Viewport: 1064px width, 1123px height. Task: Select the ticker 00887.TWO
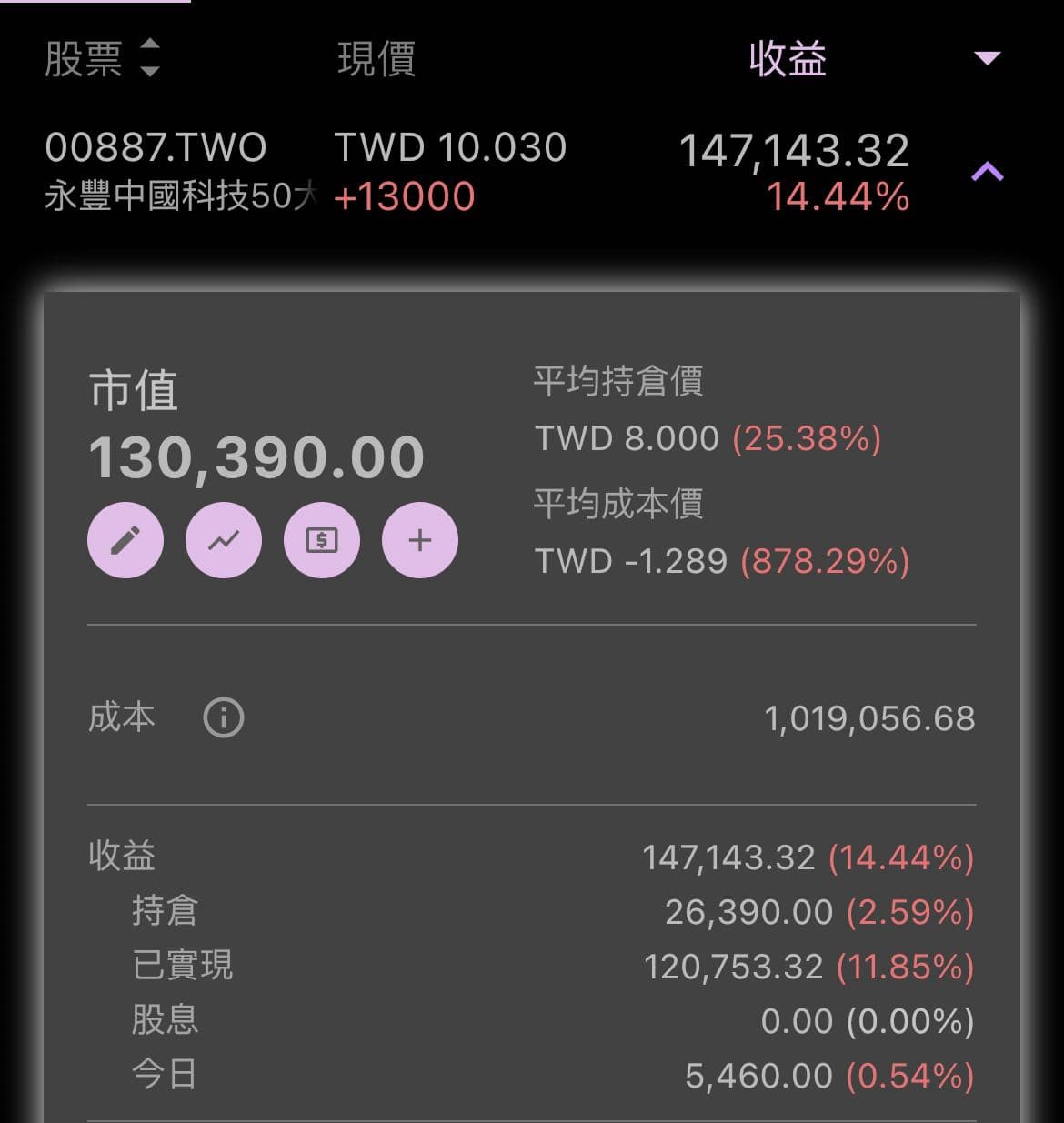157,145
